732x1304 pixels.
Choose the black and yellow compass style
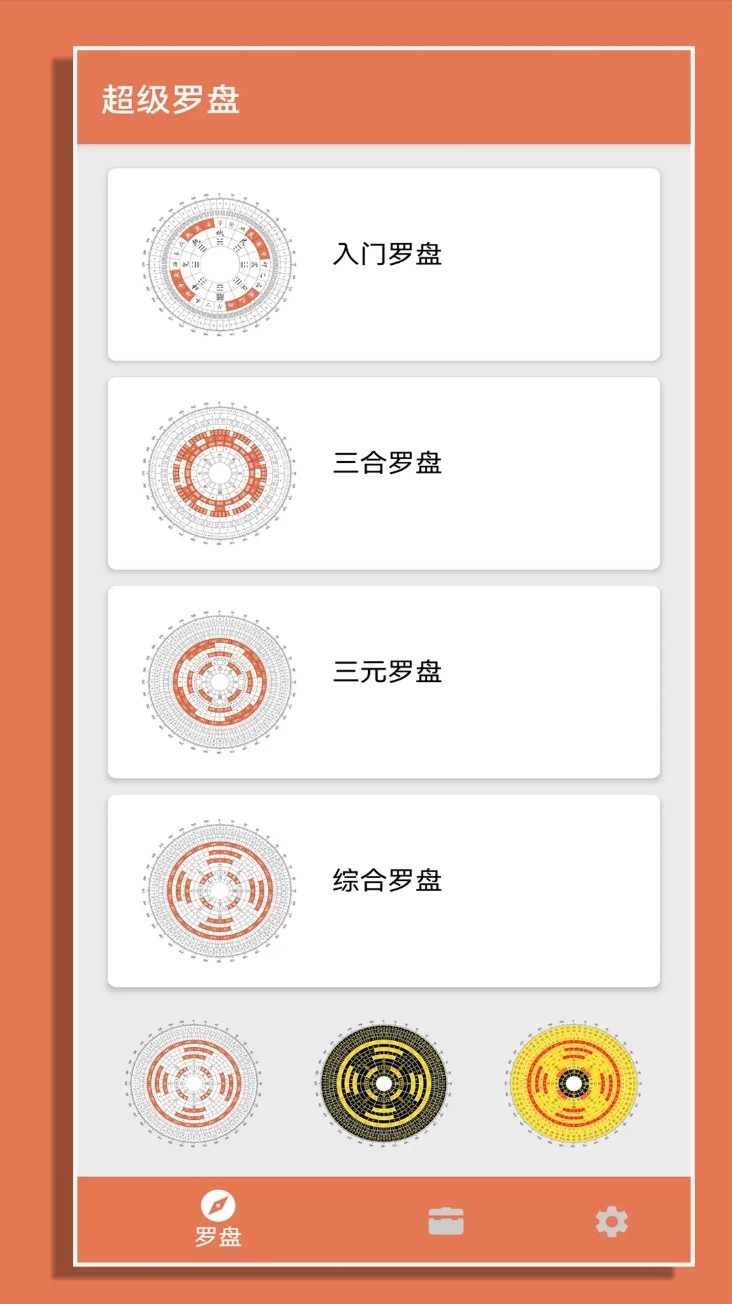pos(384,1084)
